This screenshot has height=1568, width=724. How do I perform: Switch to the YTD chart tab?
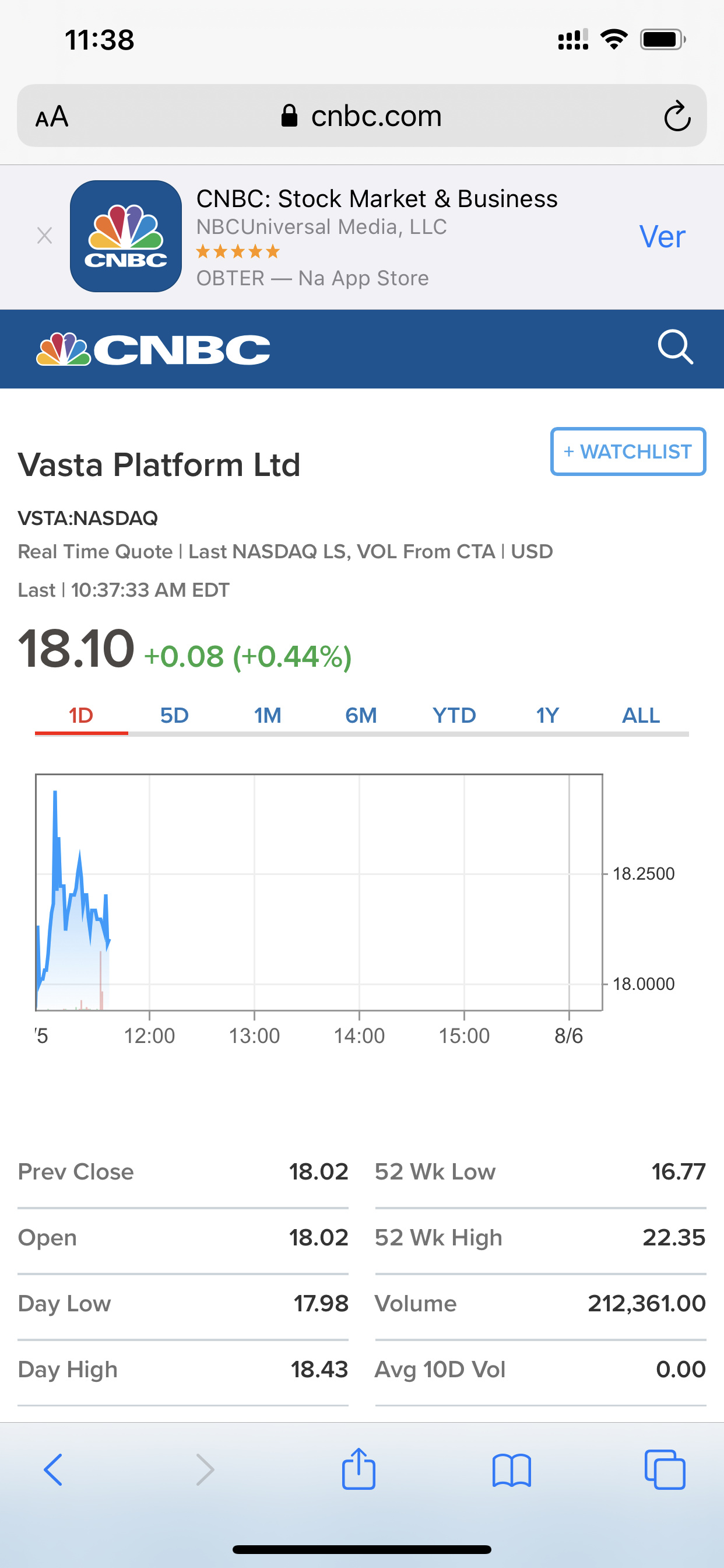pyautogui.click(x=454, y=715)
